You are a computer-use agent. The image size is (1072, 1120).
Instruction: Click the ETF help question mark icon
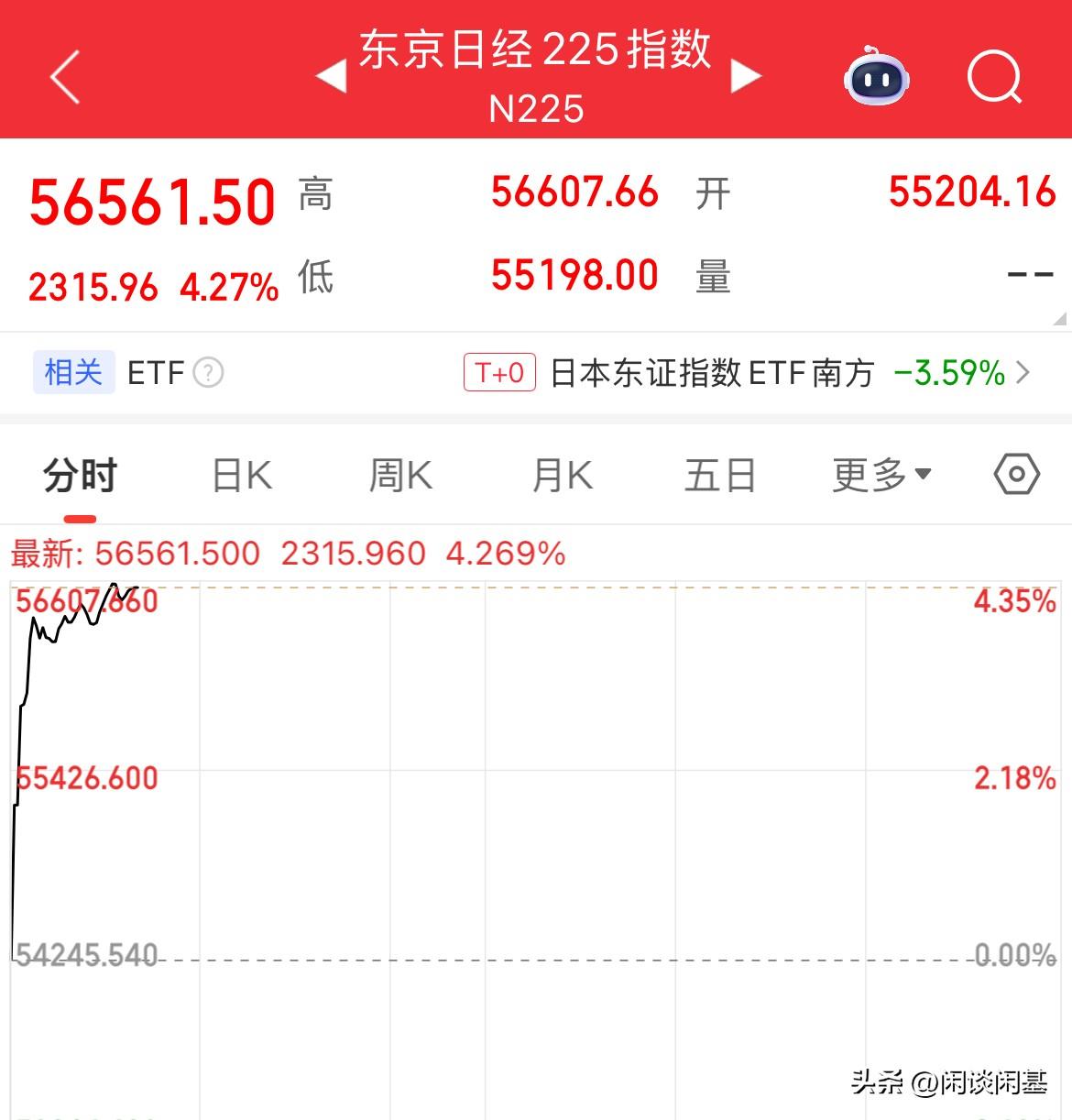(209, 372)
